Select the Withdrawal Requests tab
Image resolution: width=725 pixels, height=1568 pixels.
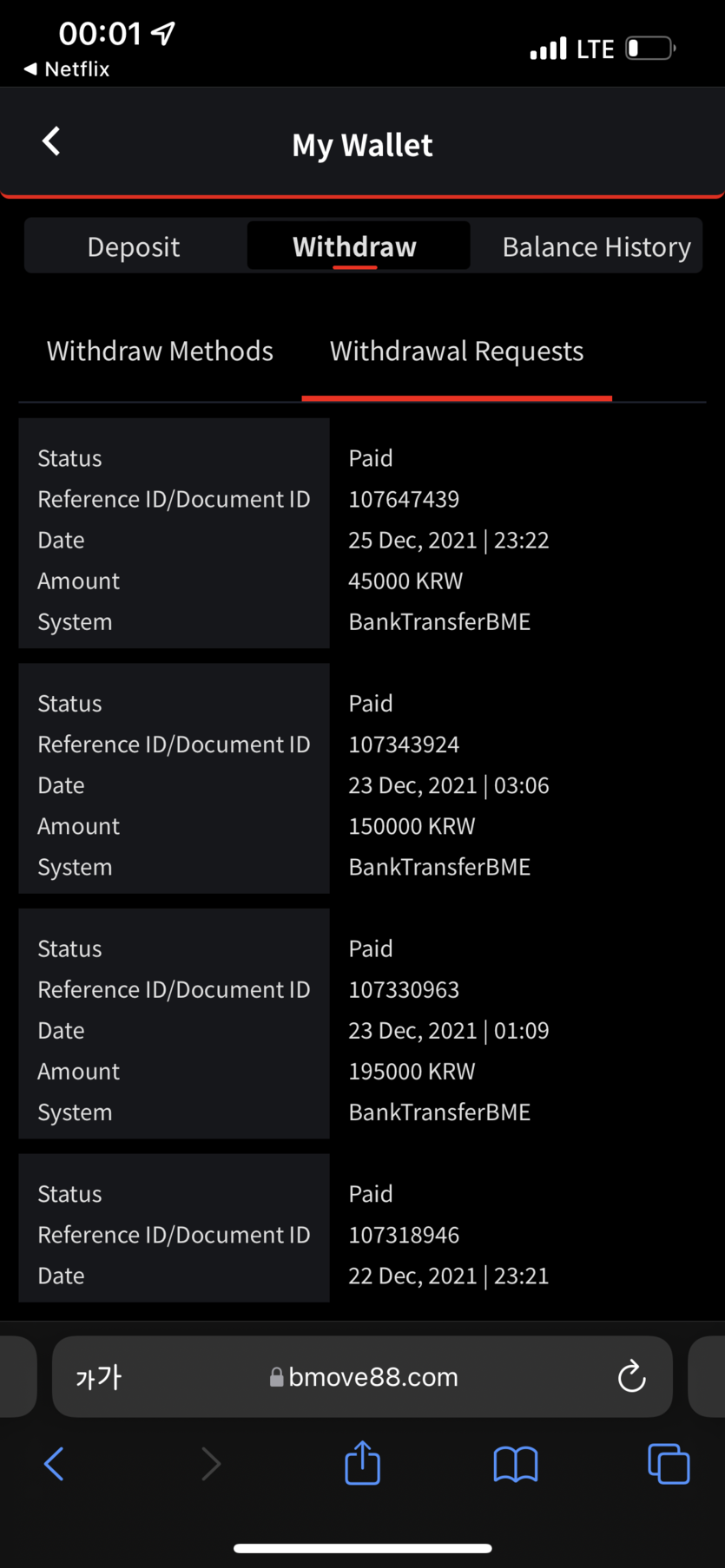coord(457,351)
